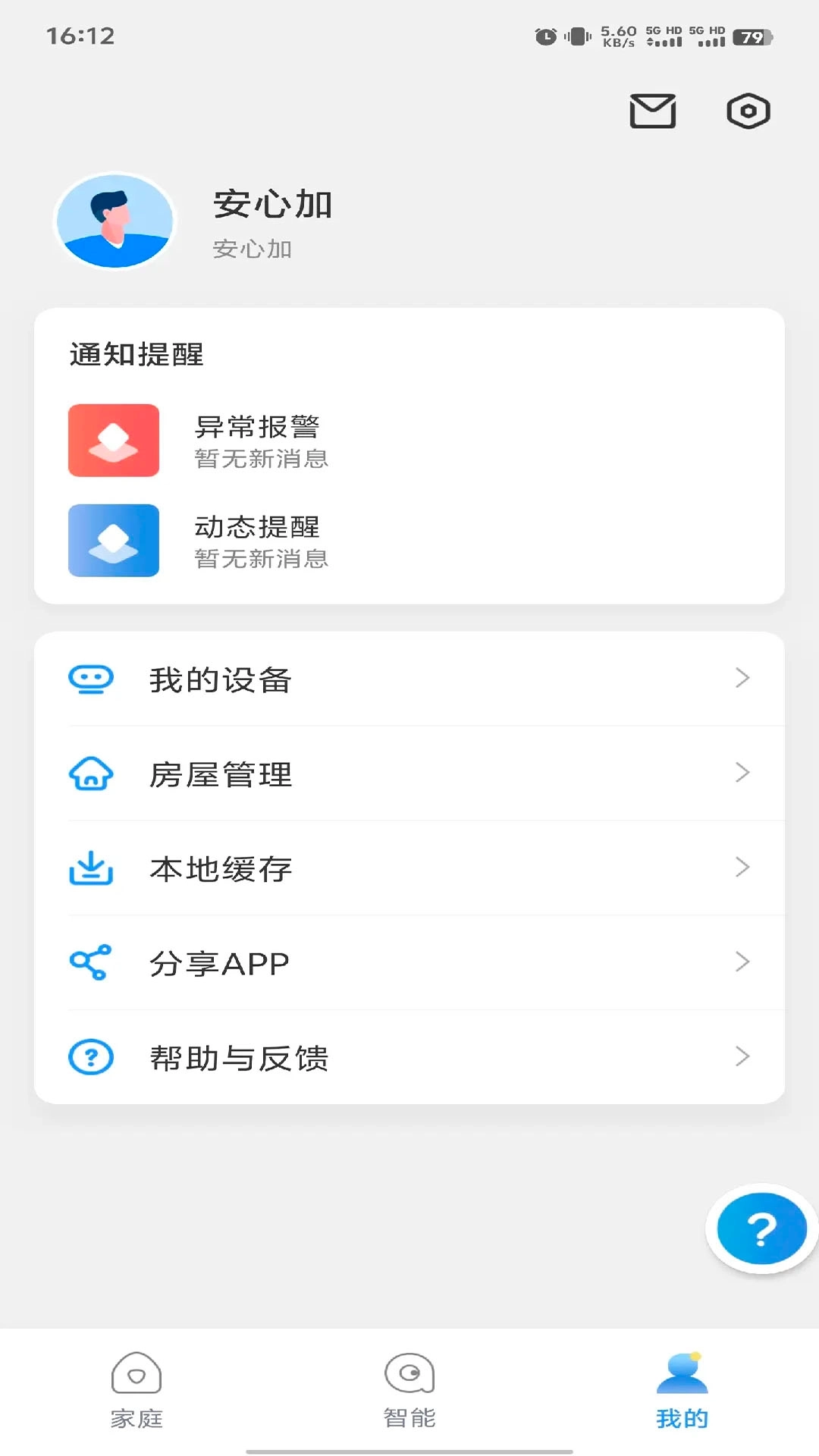
Task: Open the settings gear icon
Action: (748, 111)
